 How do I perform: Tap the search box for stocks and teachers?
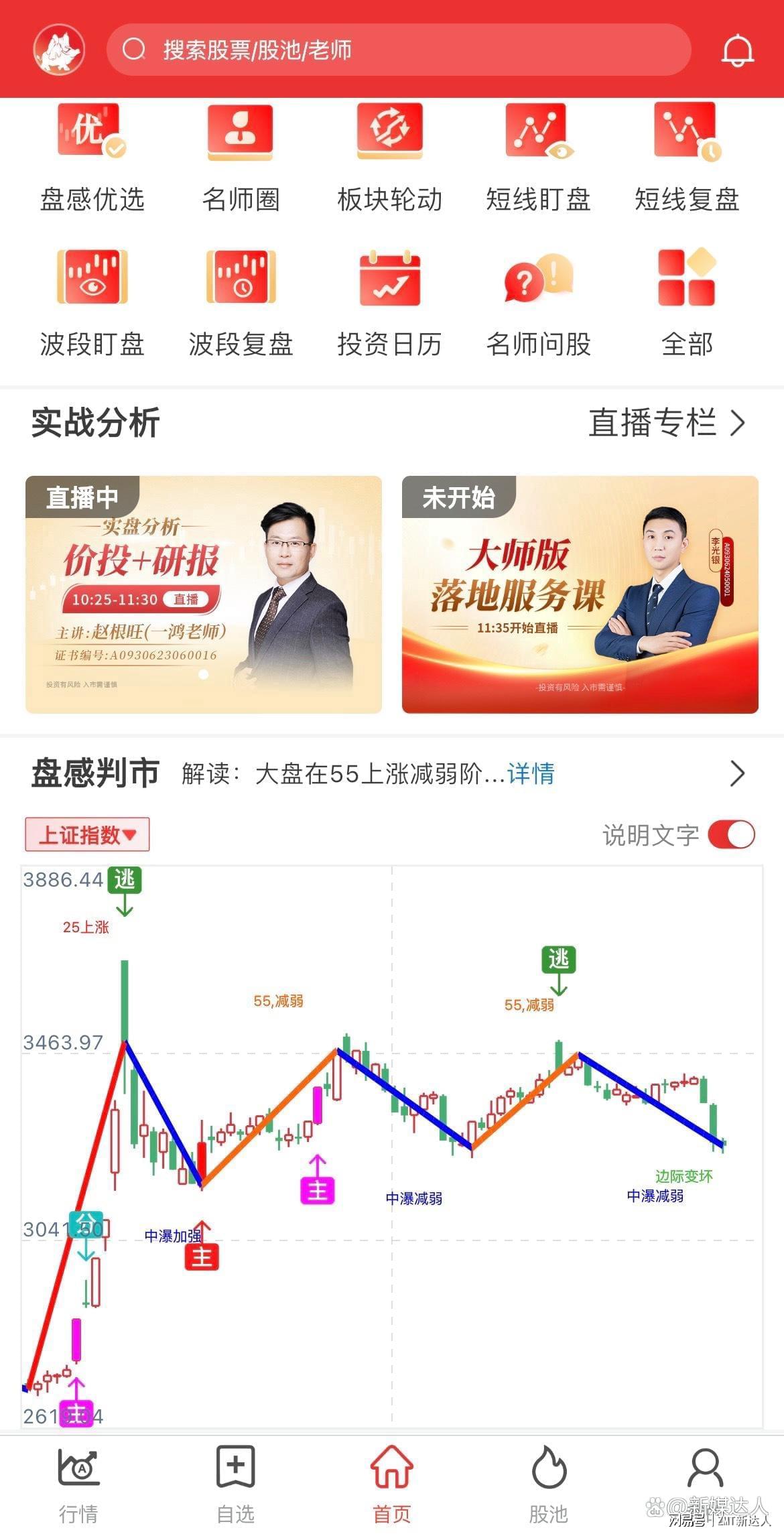pyautogui.click(x=398, y=50)
